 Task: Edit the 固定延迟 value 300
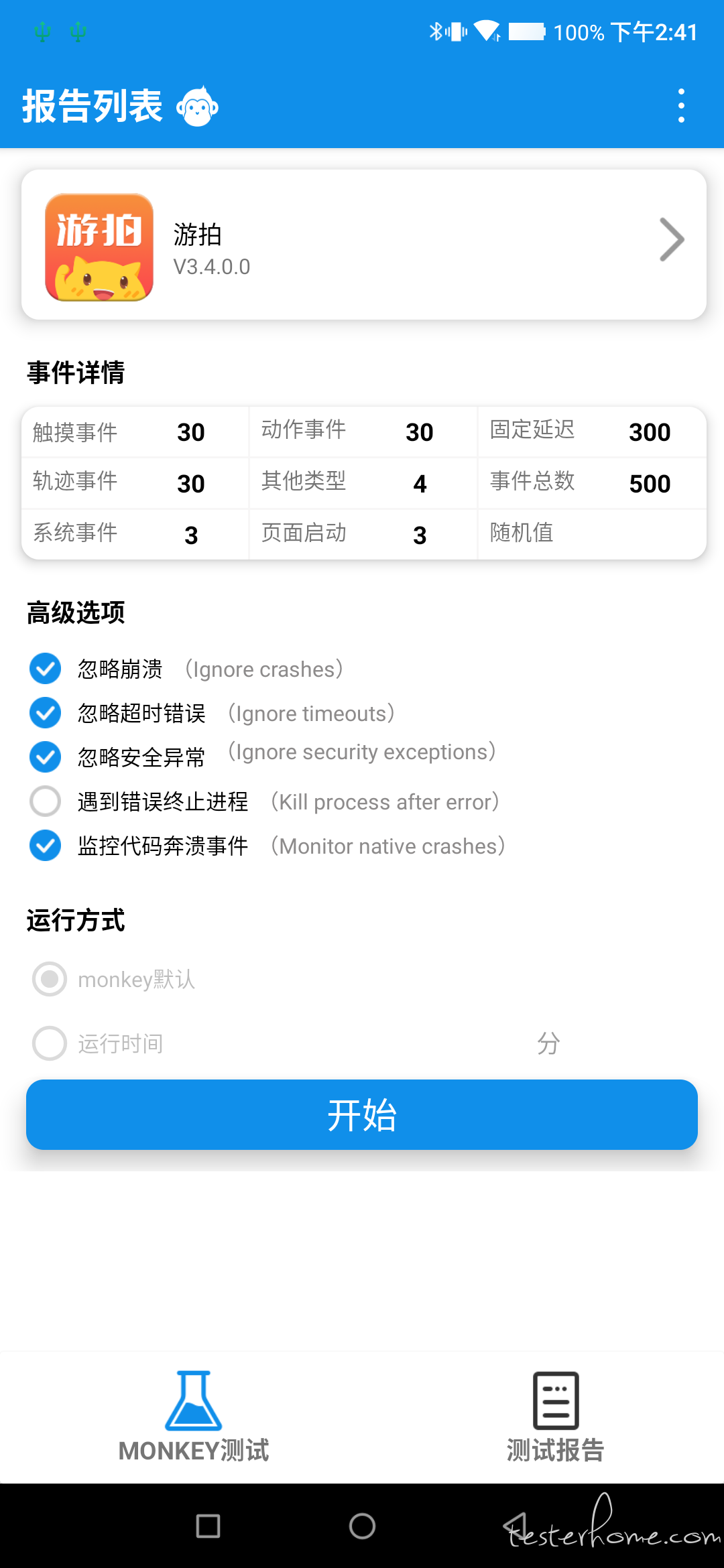click(x=650, y=432)
